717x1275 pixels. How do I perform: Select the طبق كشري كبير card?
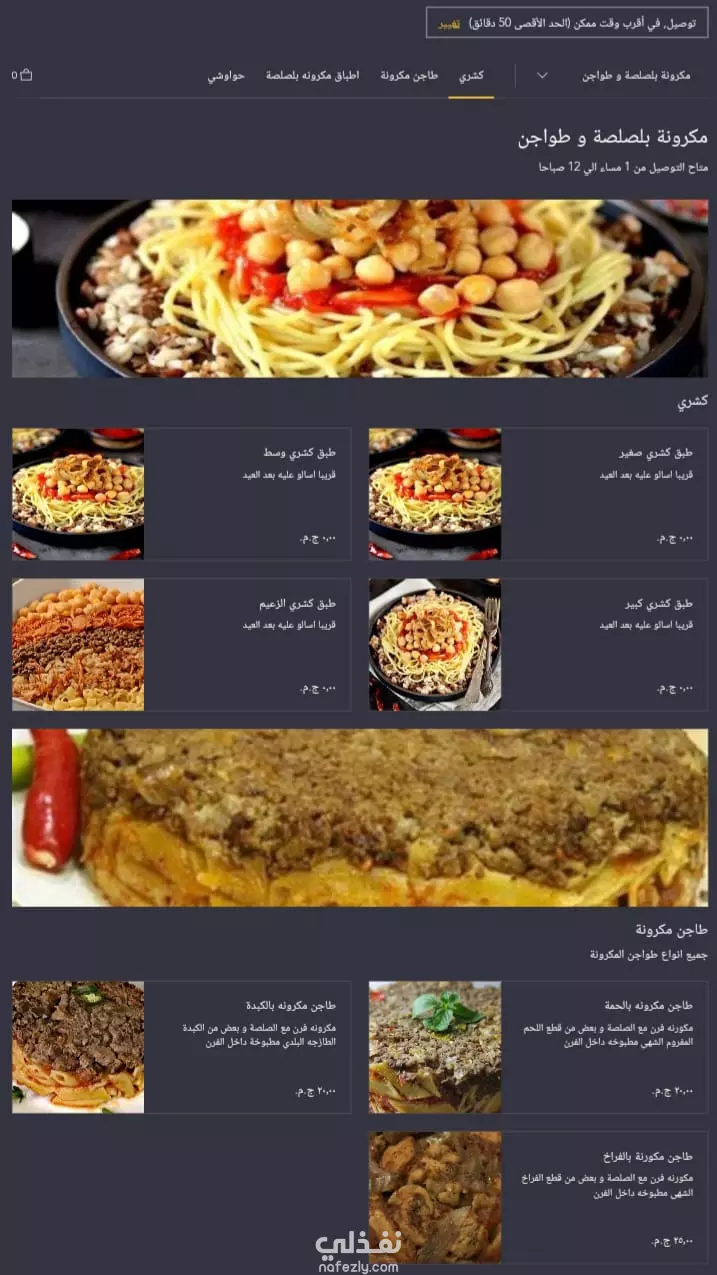538,644
